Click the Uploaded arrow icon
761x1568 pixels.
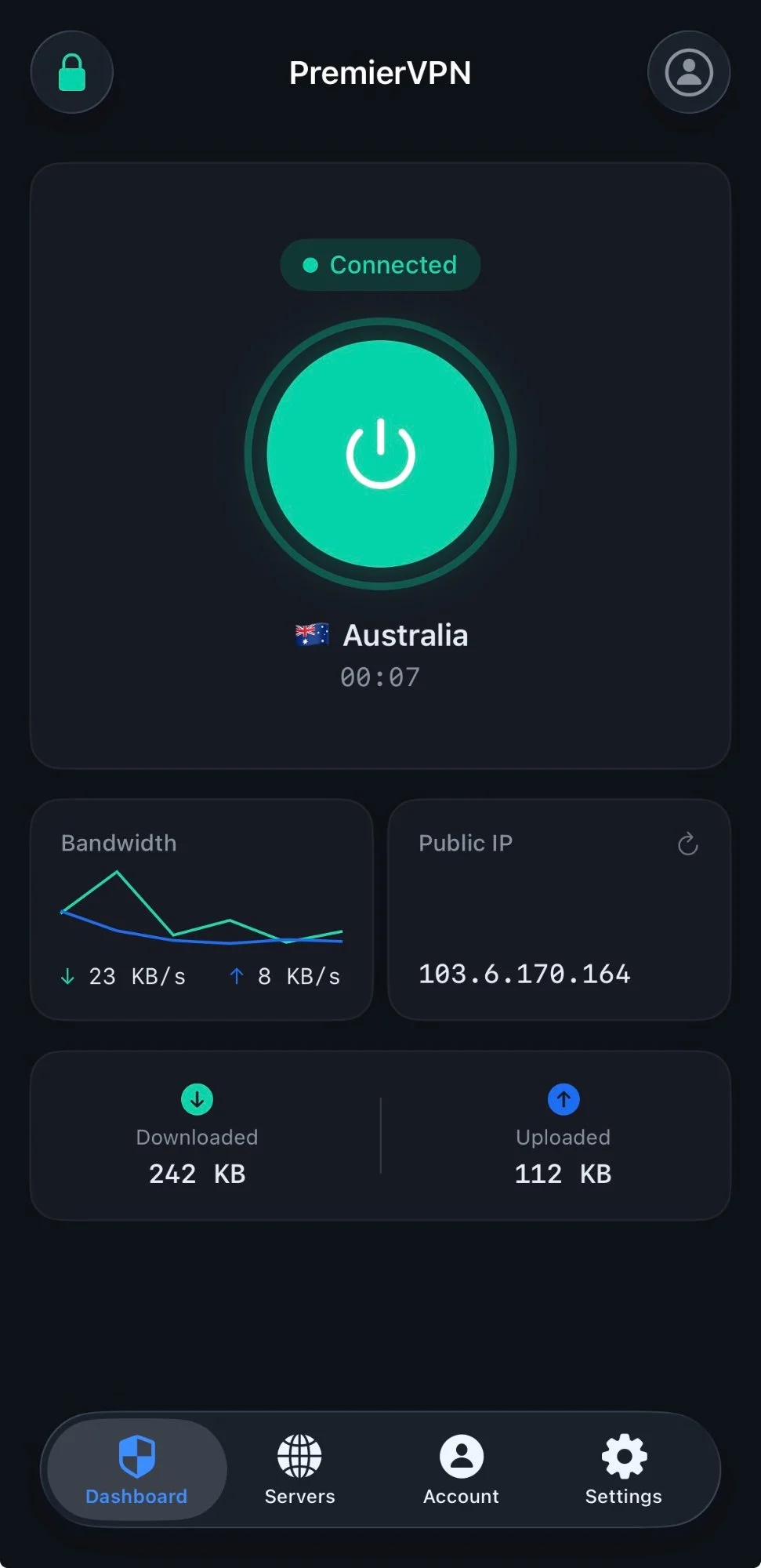[x=563, y=1100]
